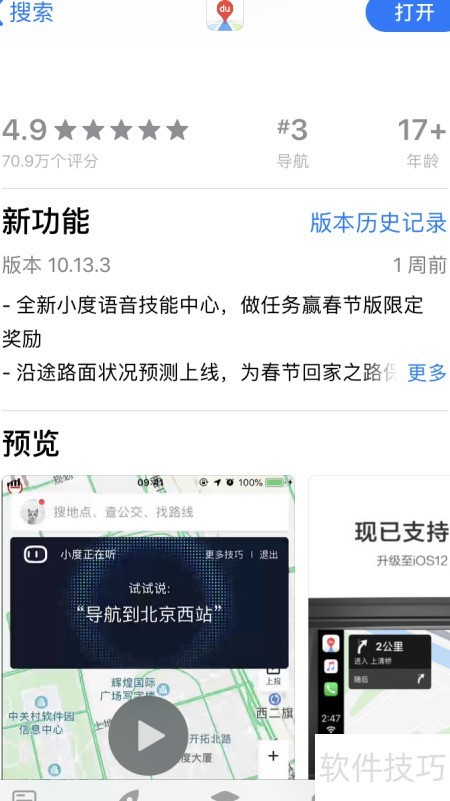Screen dimensions: 450x801
Task: Go back to 搜索
Action: [27, 12]
